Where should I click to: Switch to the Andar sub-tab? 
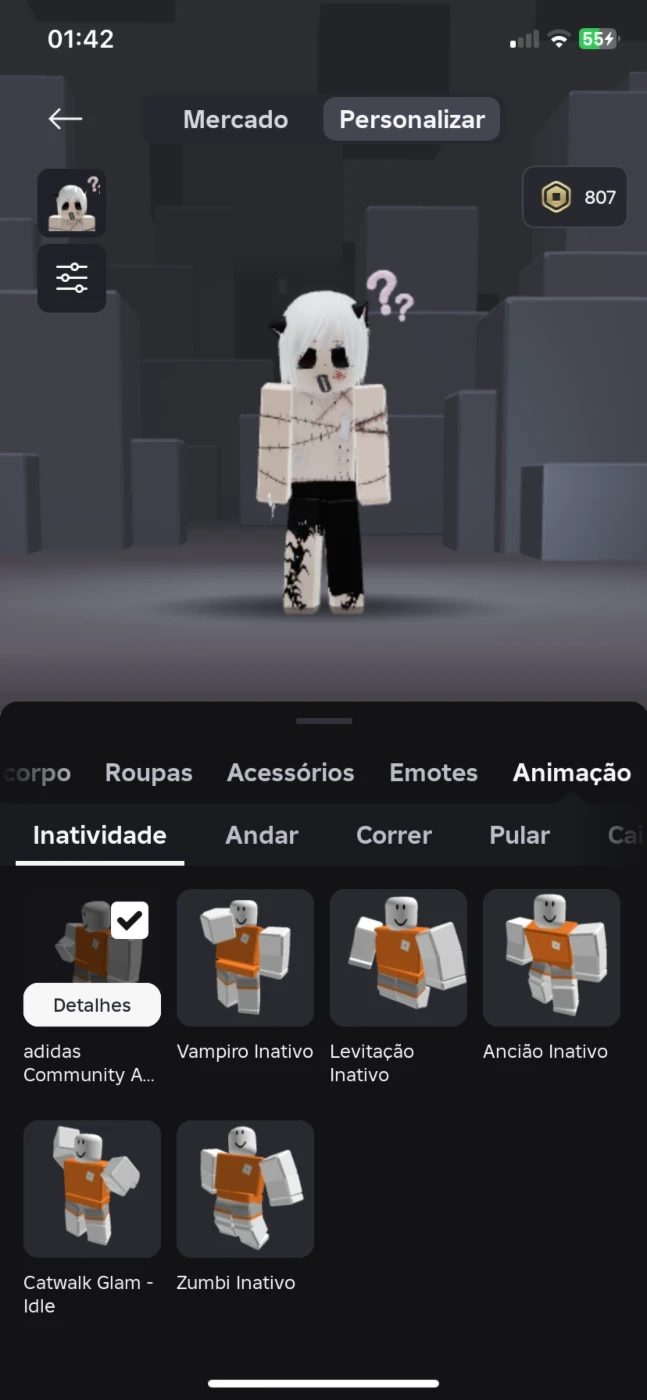click(x=262, y=835)
